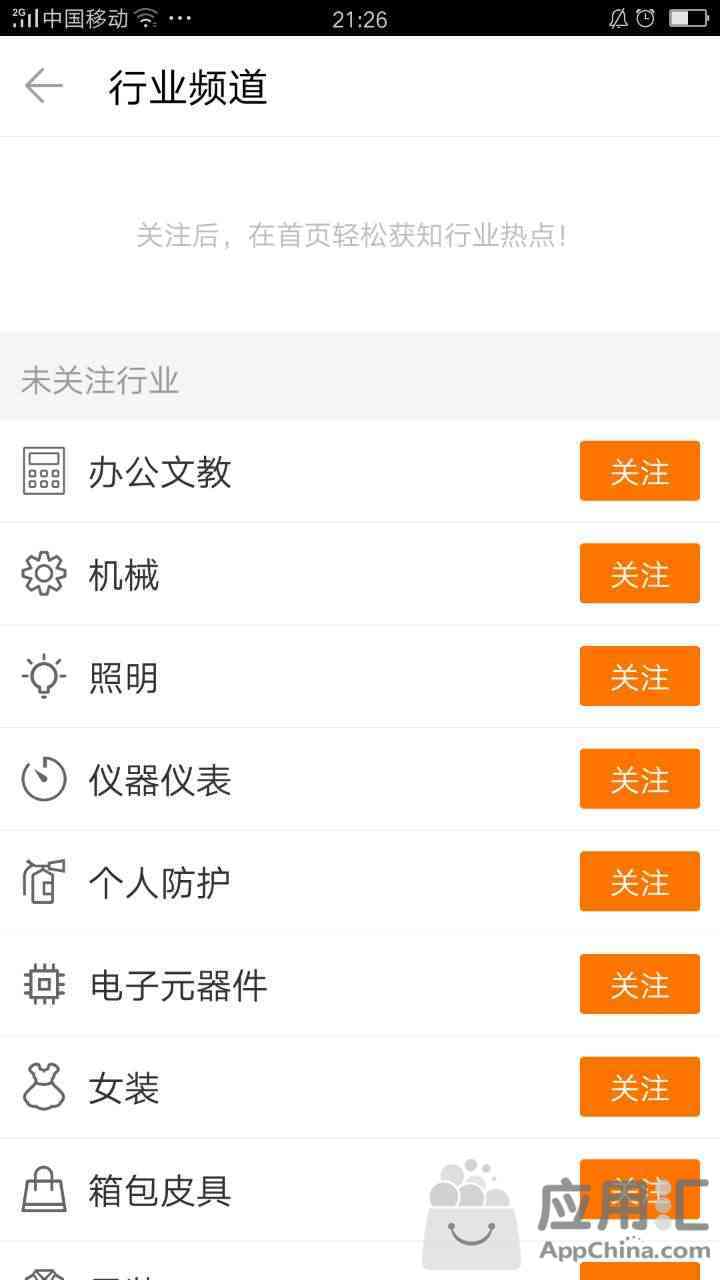Go back using the arrow icon
Screen dimensions: 720x1280
44,86
